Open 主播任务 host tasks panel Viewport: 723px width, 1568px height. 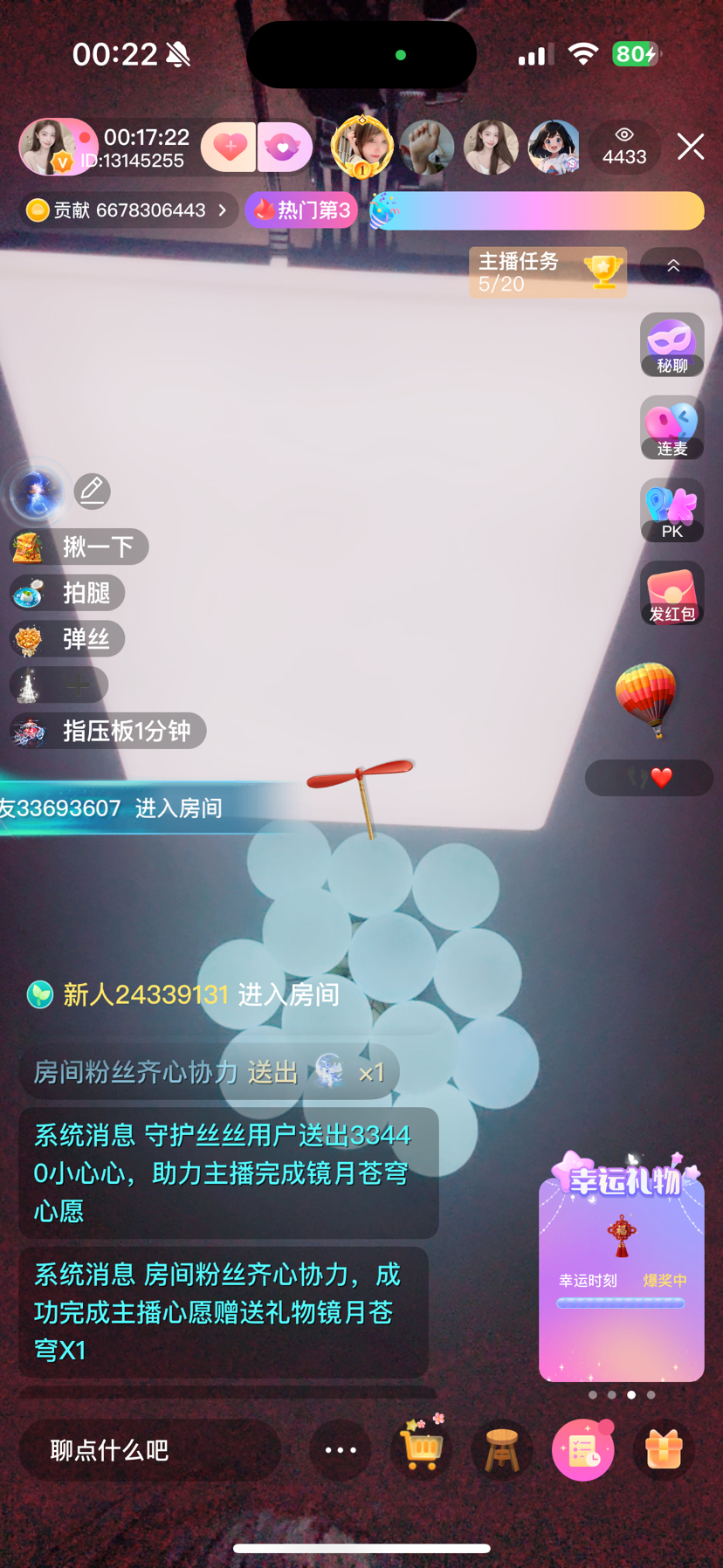pos(547,272)
